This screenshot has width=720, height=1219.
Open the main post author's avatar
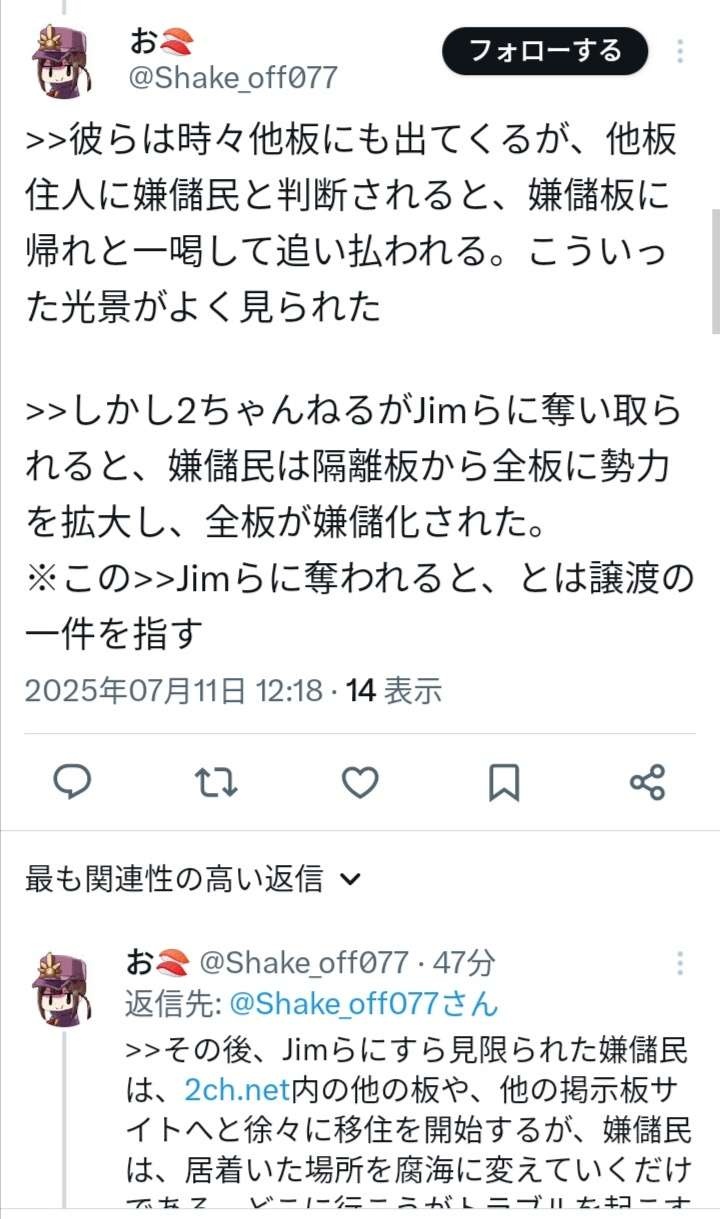pos(65,62)
